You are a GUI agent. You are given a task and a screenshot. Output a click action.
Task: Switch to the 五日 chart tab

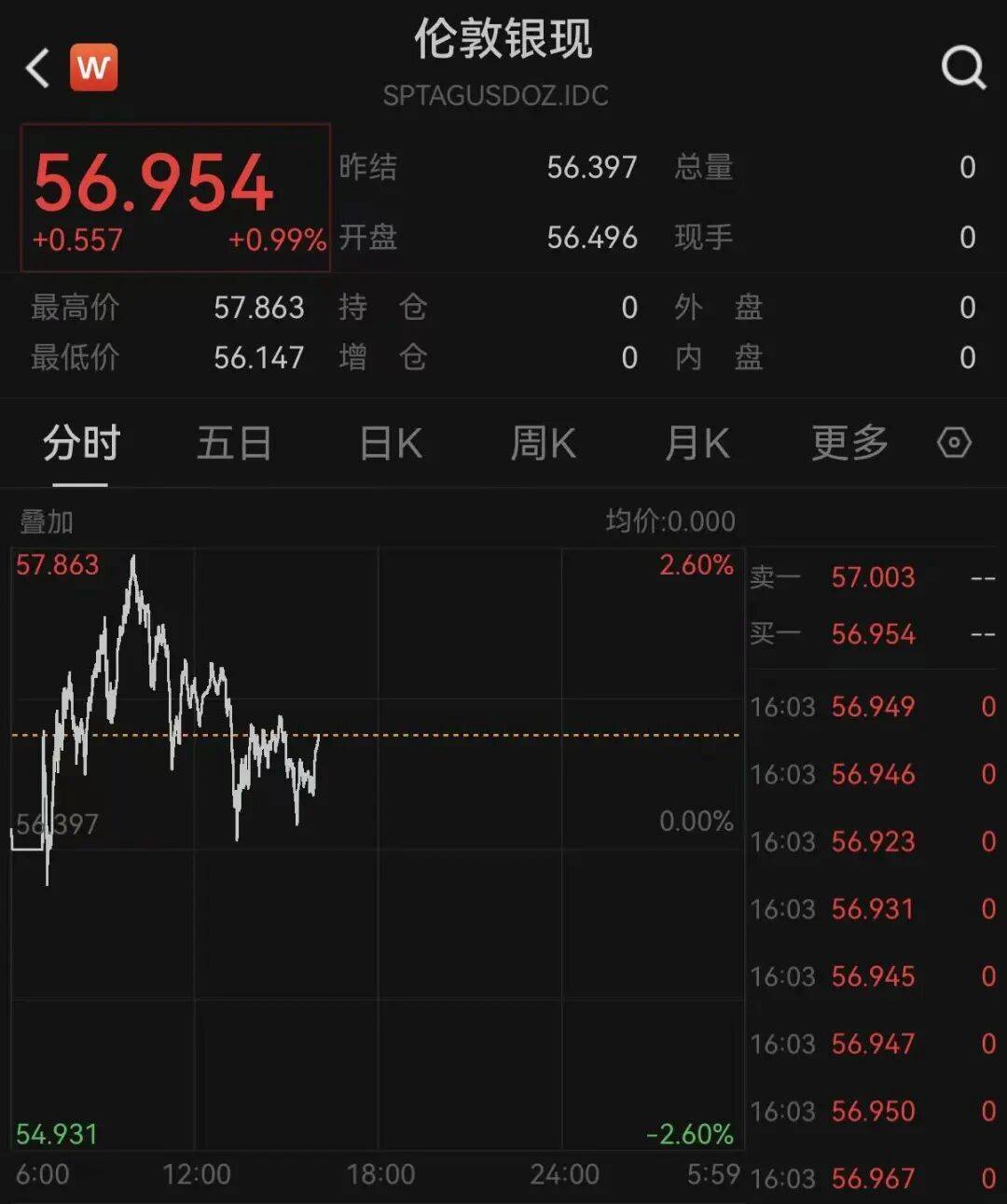click(x=234, y=443)
